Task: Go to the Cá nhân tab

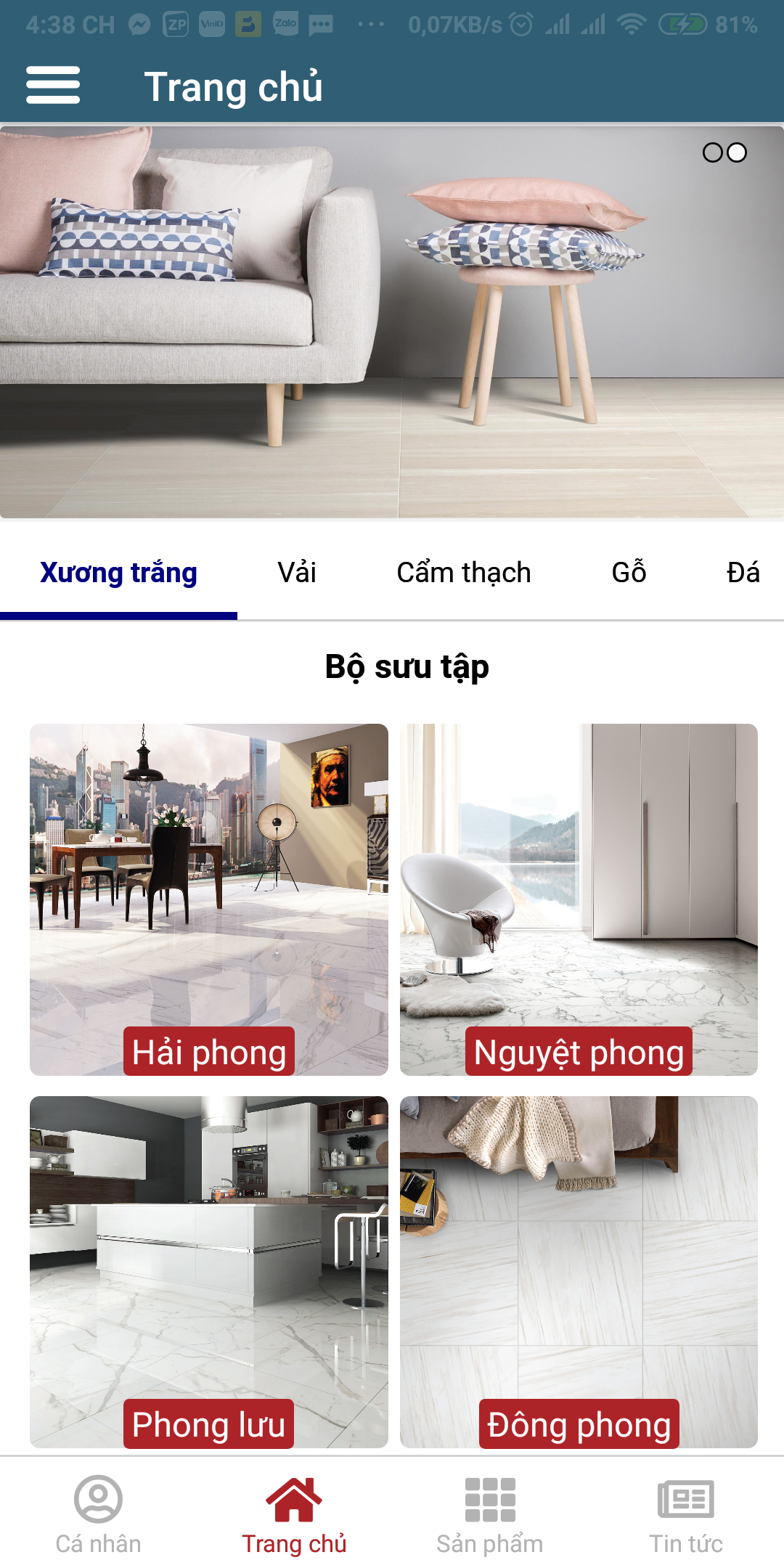Action: click(98, 1514)
